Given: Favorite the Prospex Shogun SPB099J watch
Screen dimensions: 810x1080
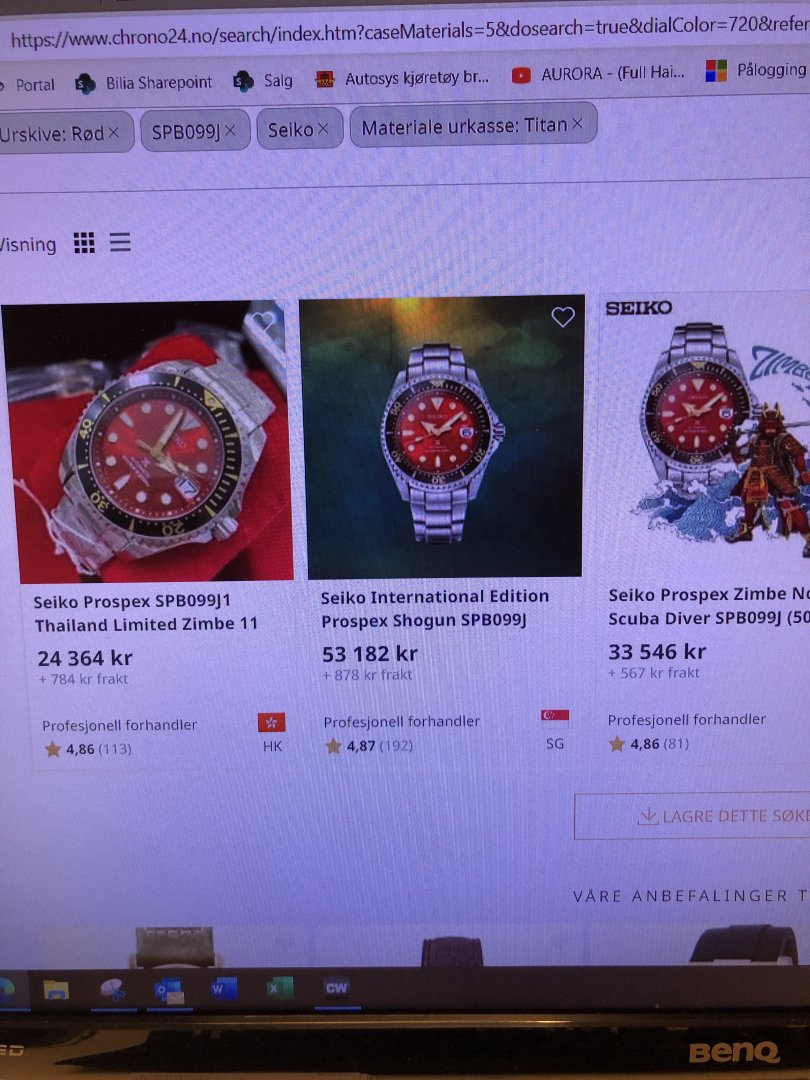Looking at the screenshot, I should 563,317.
